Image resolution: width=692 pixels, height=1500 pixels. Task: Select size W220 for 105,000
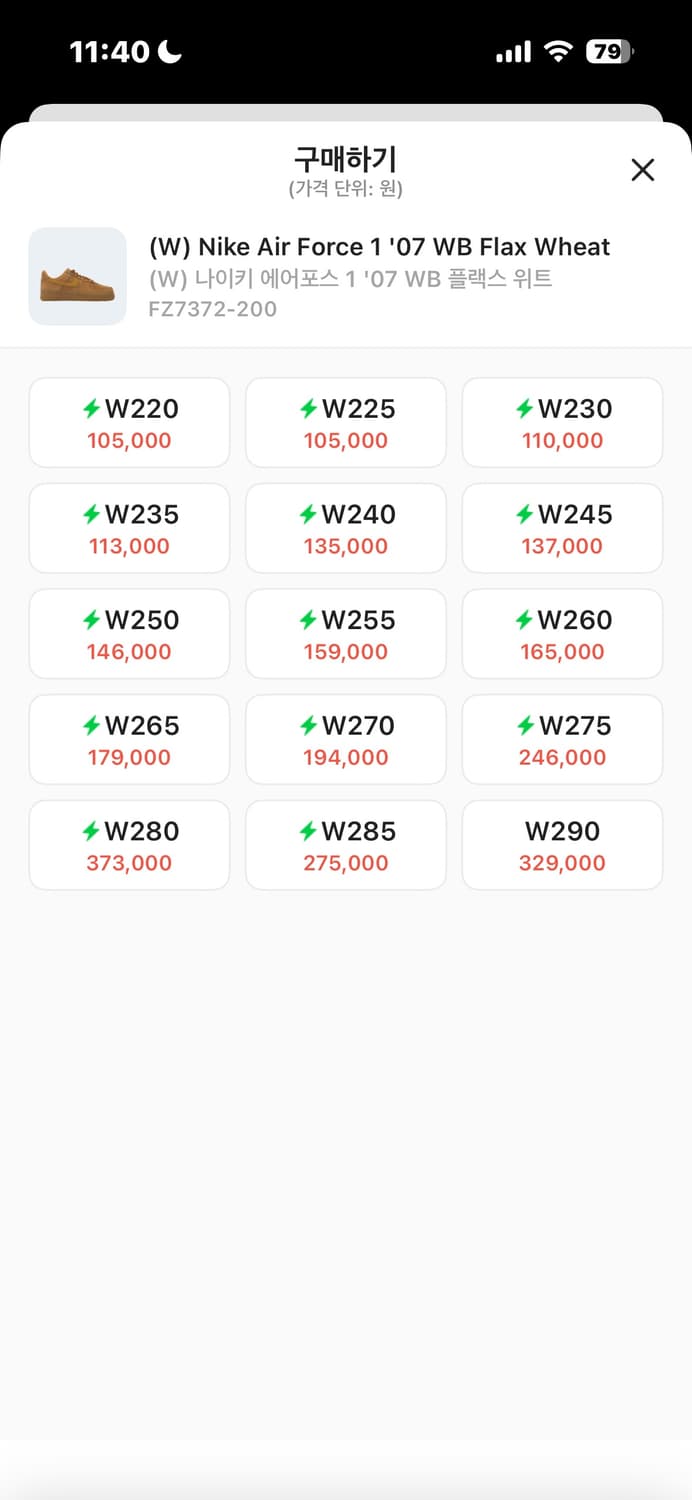[129, 423]
